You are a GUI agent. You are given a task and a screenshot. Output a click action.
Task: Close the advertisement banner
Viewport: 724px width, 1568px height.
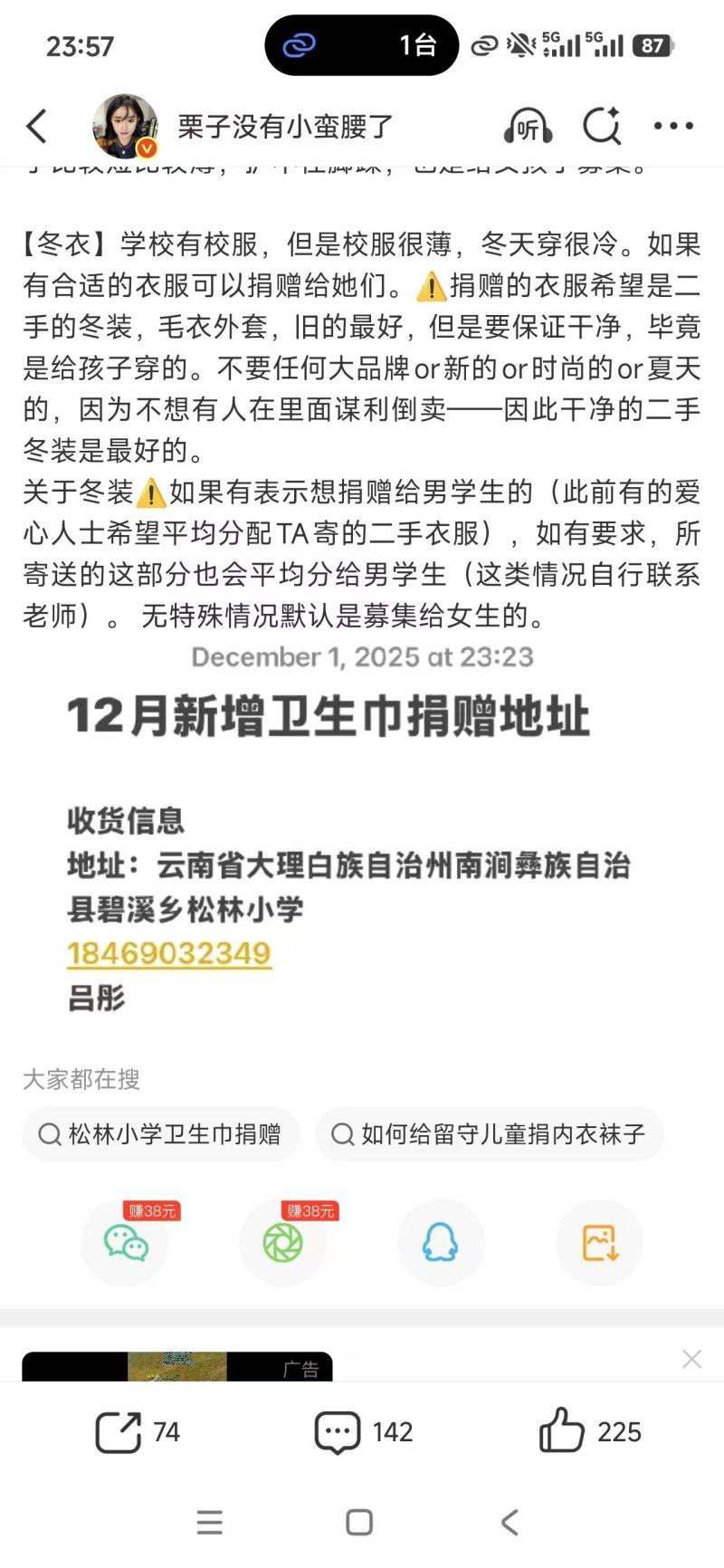pos(691,1359)
